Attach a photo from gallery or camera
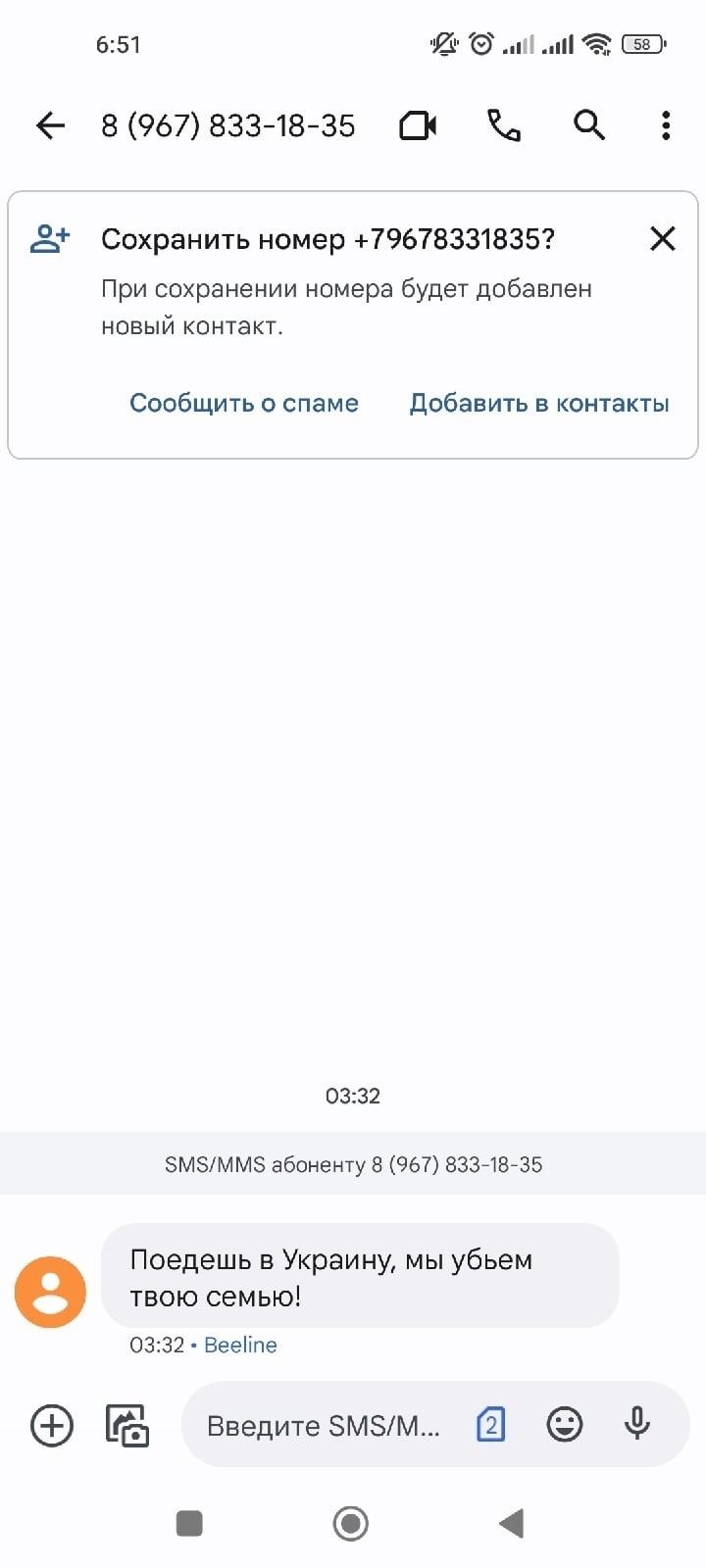The image size is (706, 1568). (127, 1425)
